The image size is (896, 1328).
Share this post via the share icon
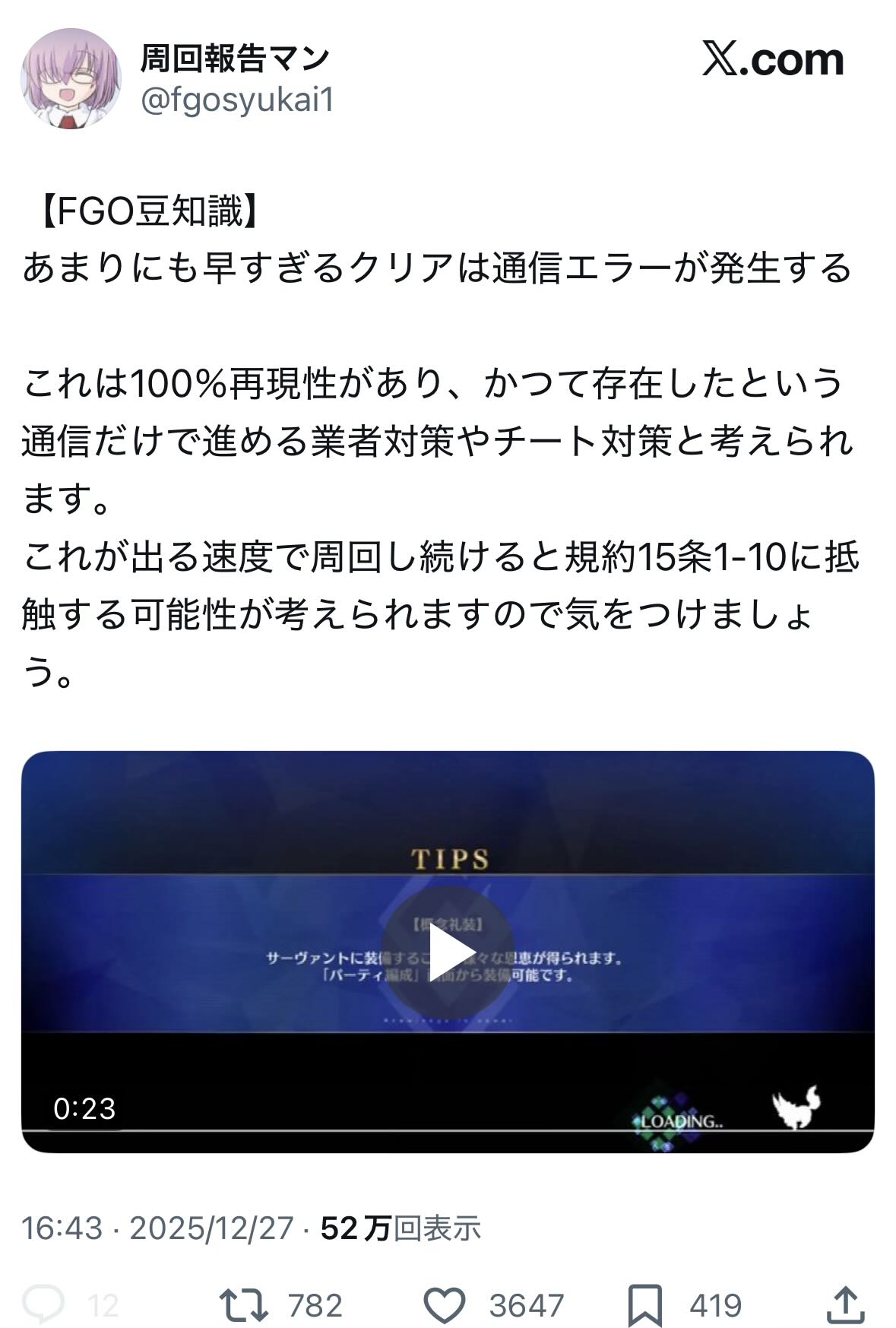844,1304
